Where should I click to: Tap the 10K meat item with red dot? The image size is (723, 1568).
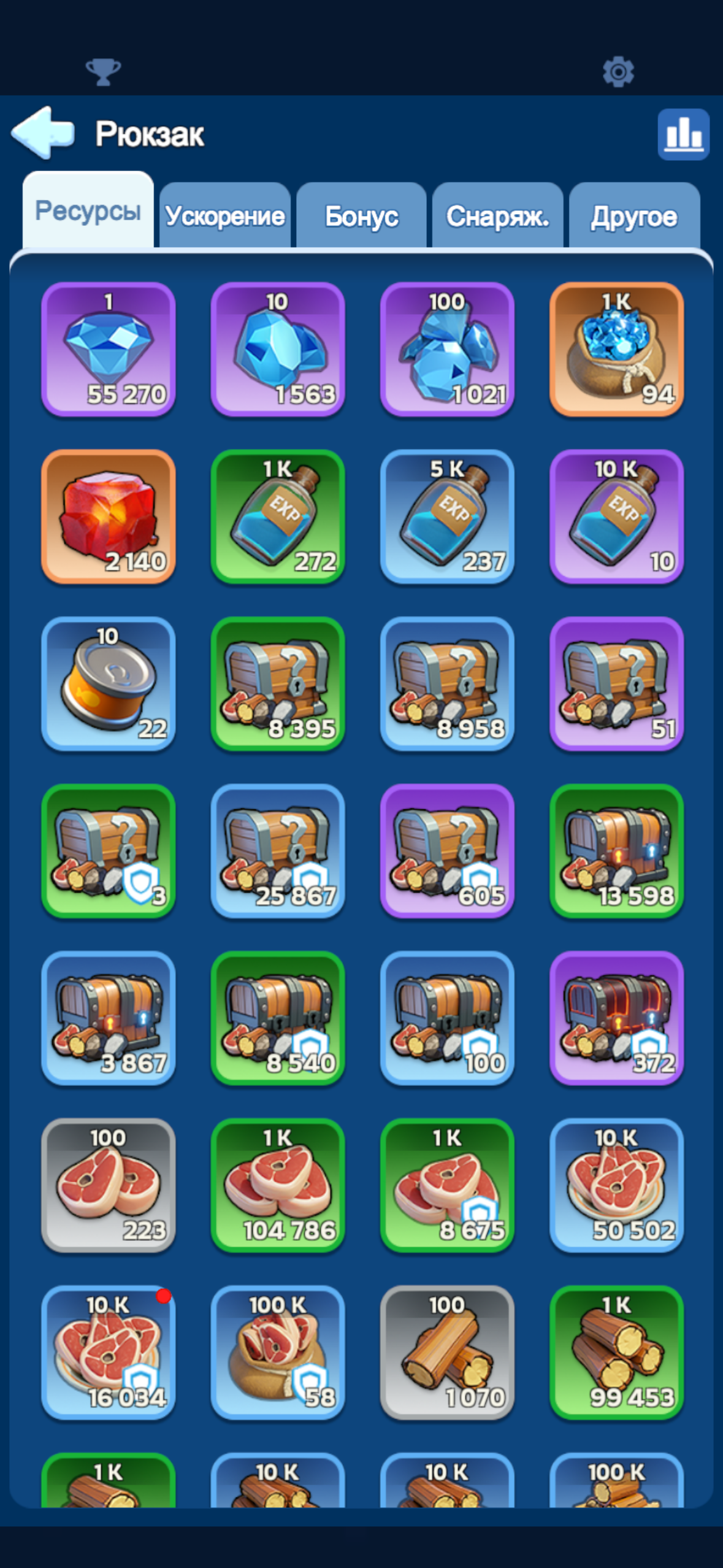click(x=109, y=1353)
